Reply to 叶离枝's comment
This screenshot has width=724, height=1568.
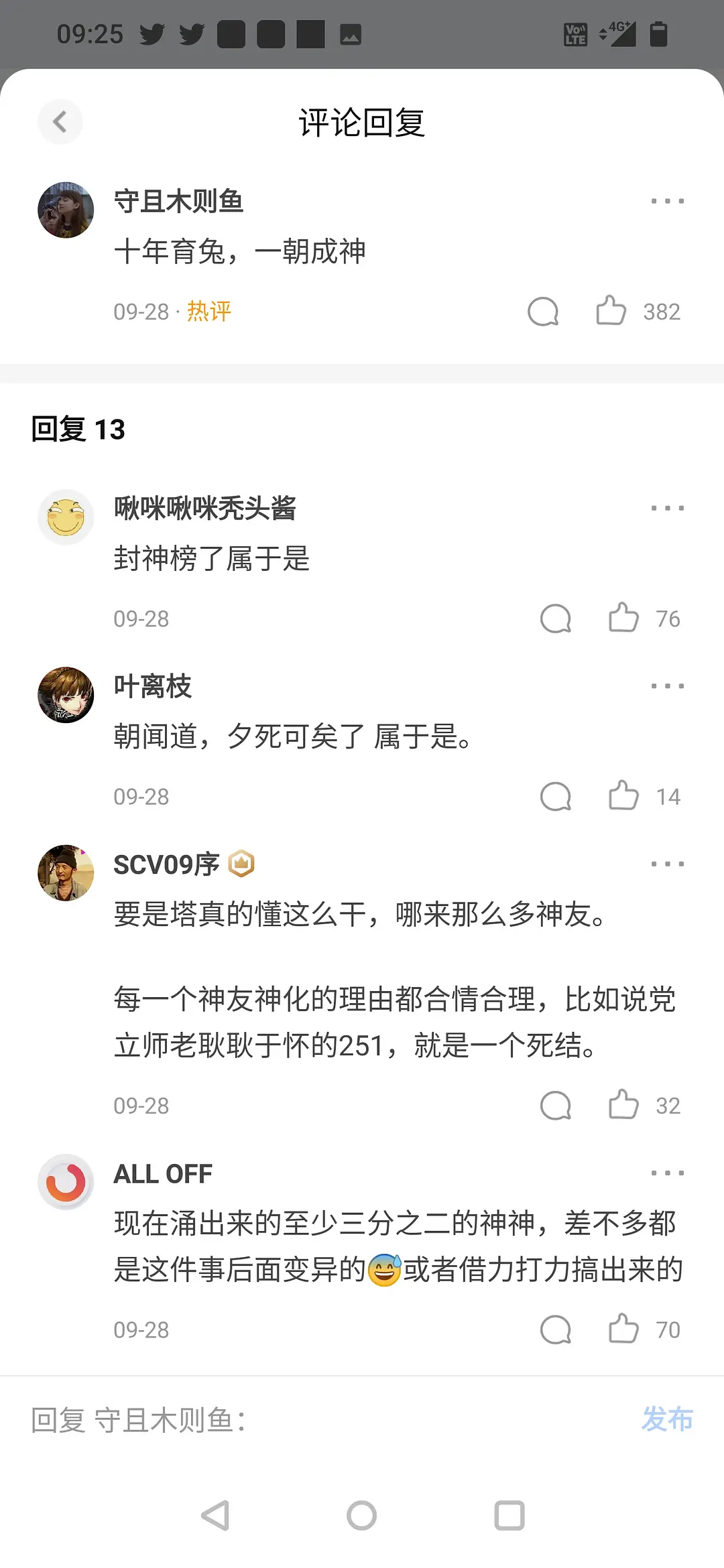pos(555,796)
